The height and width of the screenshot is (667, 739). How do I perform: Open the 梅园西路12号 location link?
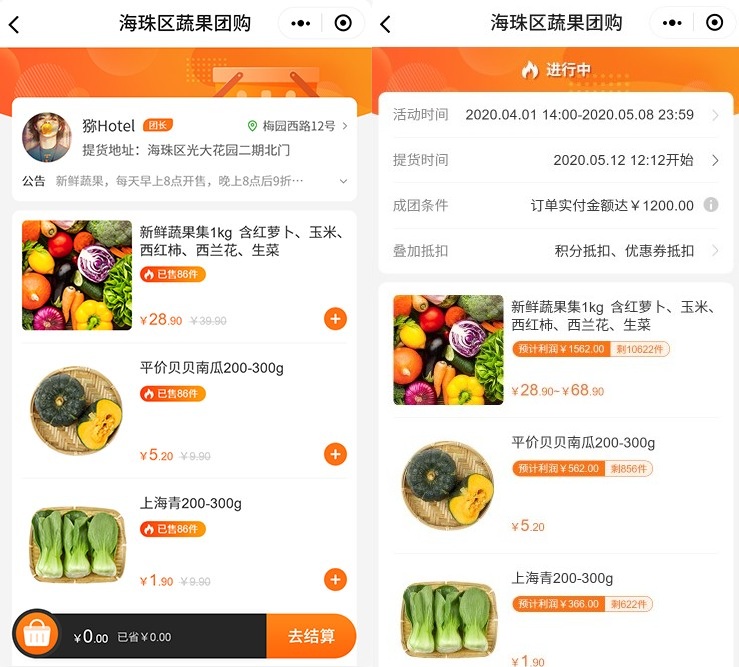(x=298, y=126)
